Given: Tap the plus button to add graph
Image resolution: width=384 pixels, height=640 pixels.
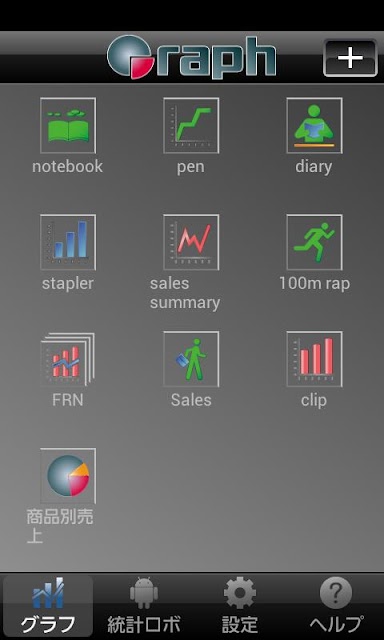Looking at the screenshot, I should (350, 58).
